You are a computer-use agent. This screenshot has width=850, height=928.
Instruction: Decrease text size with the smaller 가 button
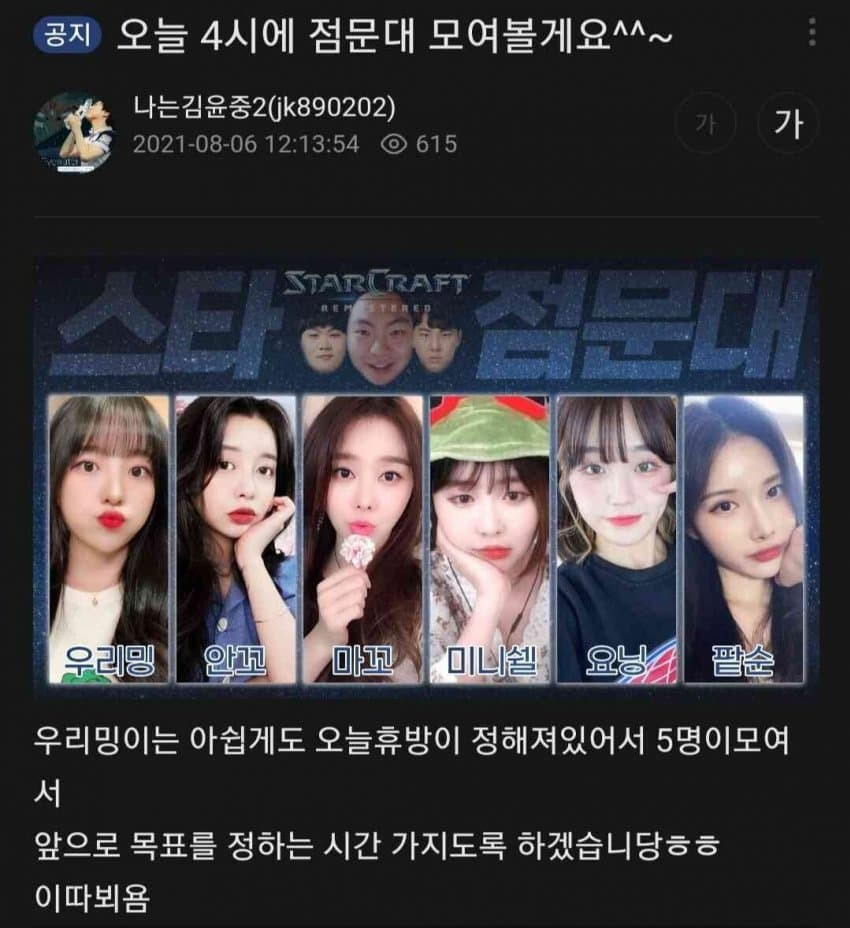[x=706, y=124]
